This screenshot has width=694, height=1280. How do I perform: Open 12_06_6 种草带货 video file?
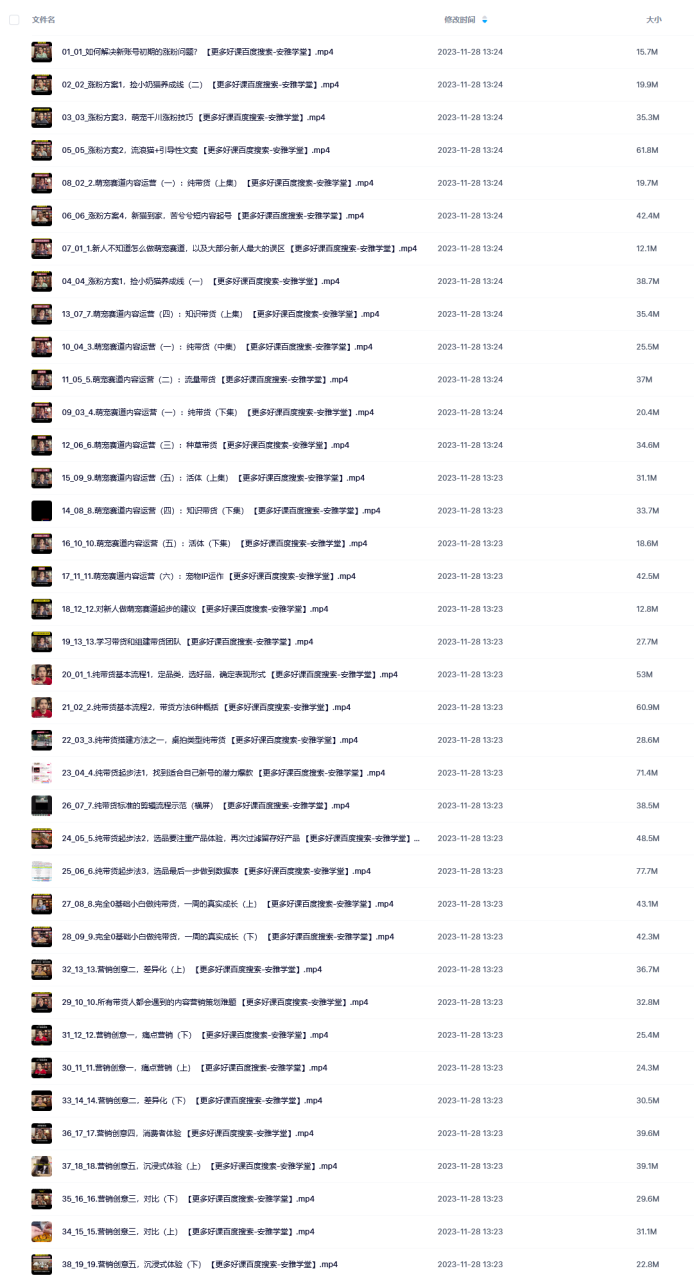click(205, 445)
